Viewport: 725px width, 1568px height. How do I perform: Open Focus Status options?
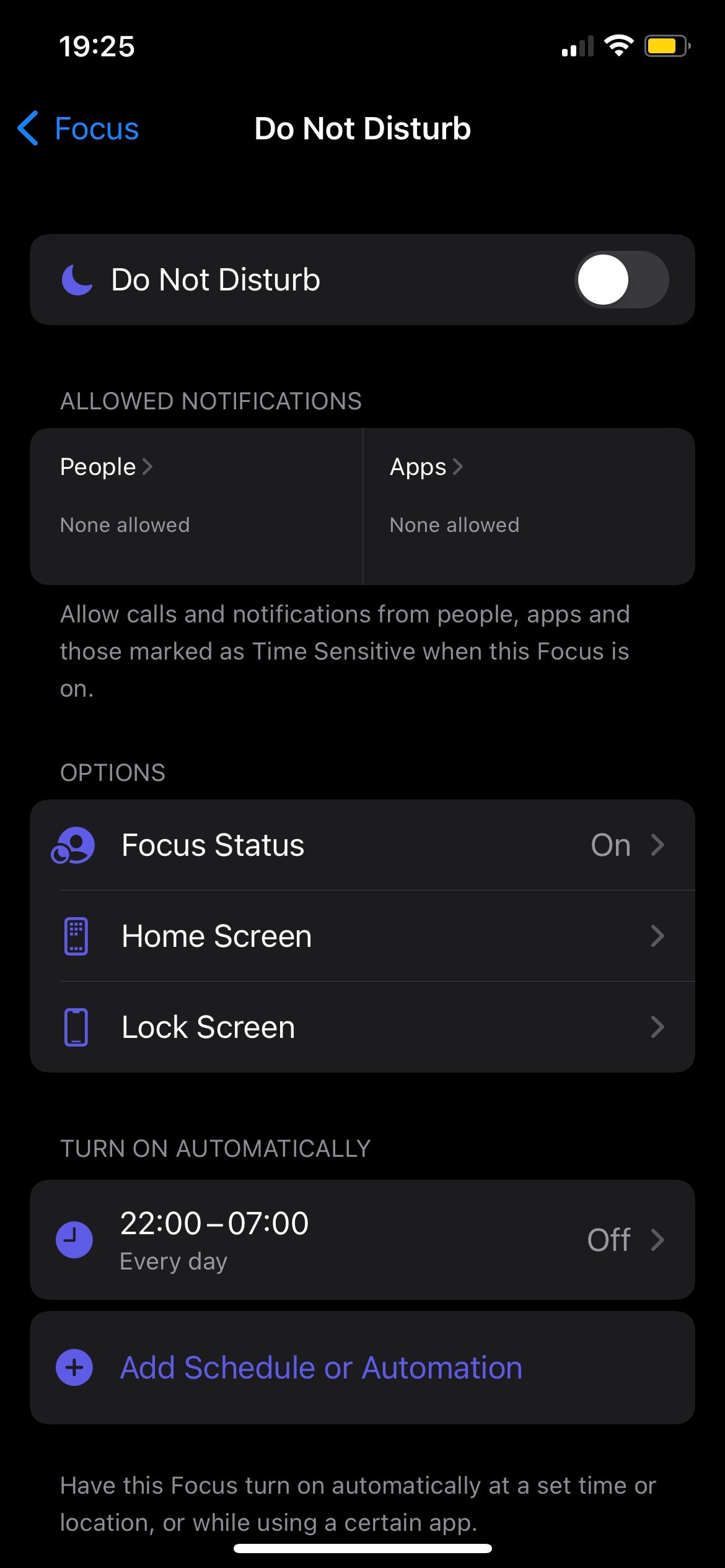coord(362,845)
